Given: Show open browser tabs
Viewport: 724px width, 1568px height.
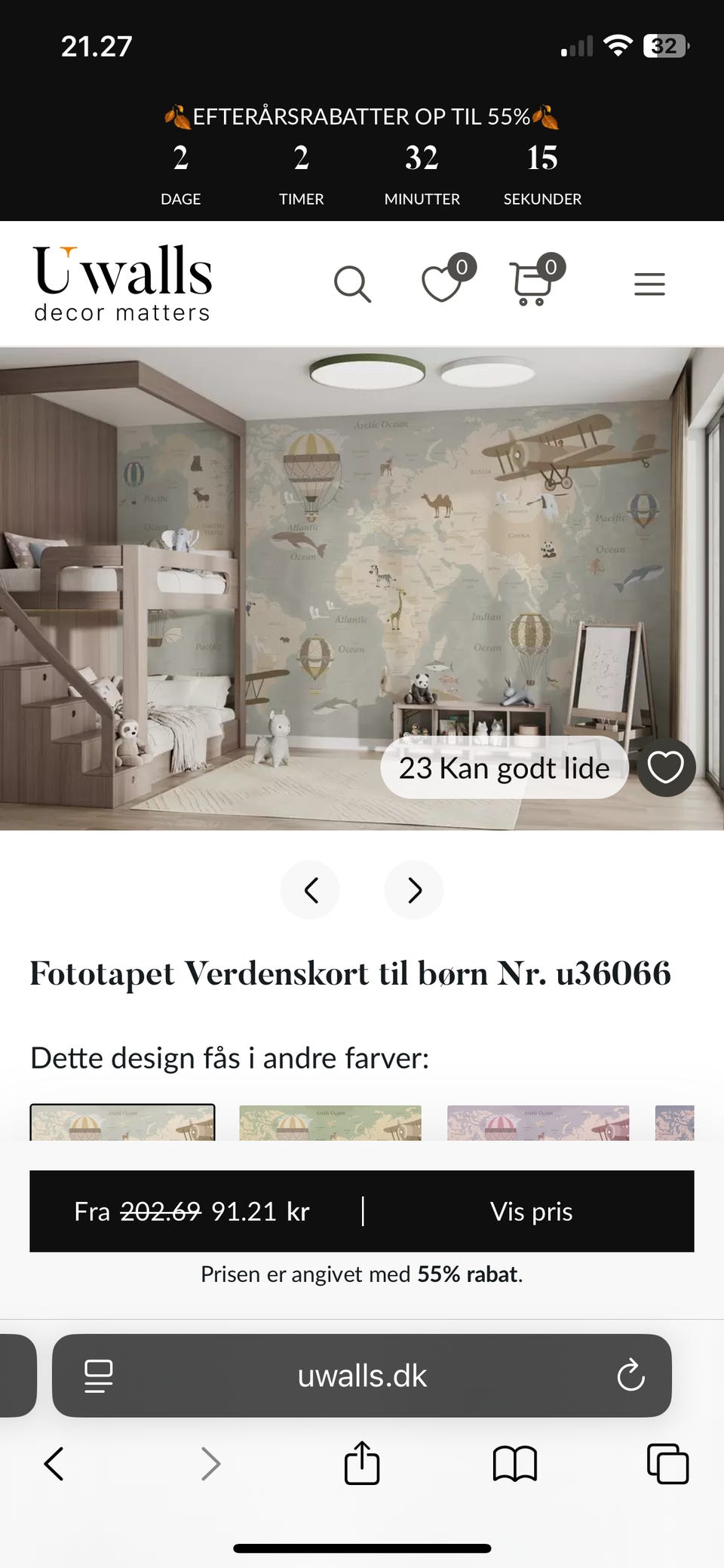Looking at the screenshot, I should [x=667, y=1462].
